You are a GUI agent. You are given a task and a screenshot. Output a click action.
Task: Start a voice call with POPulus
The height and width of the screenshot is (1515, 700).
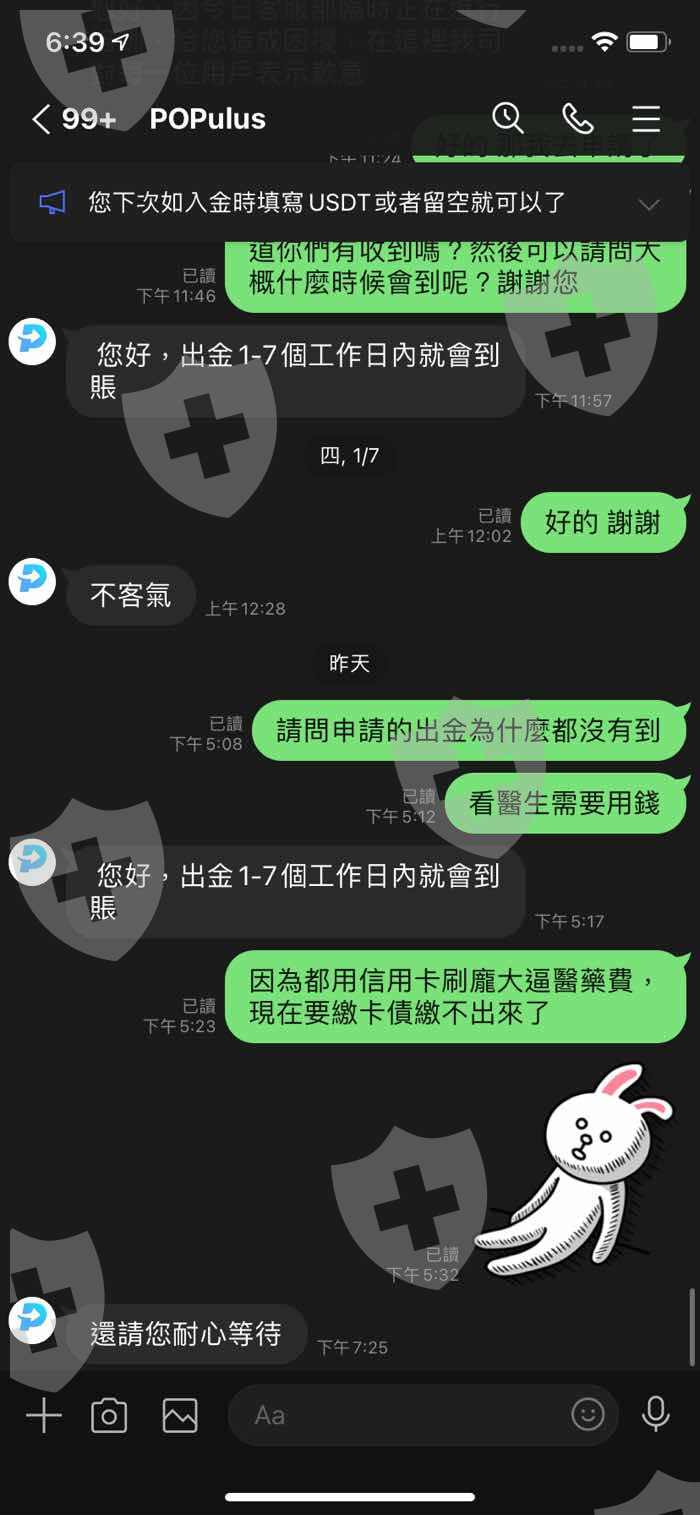578,119
